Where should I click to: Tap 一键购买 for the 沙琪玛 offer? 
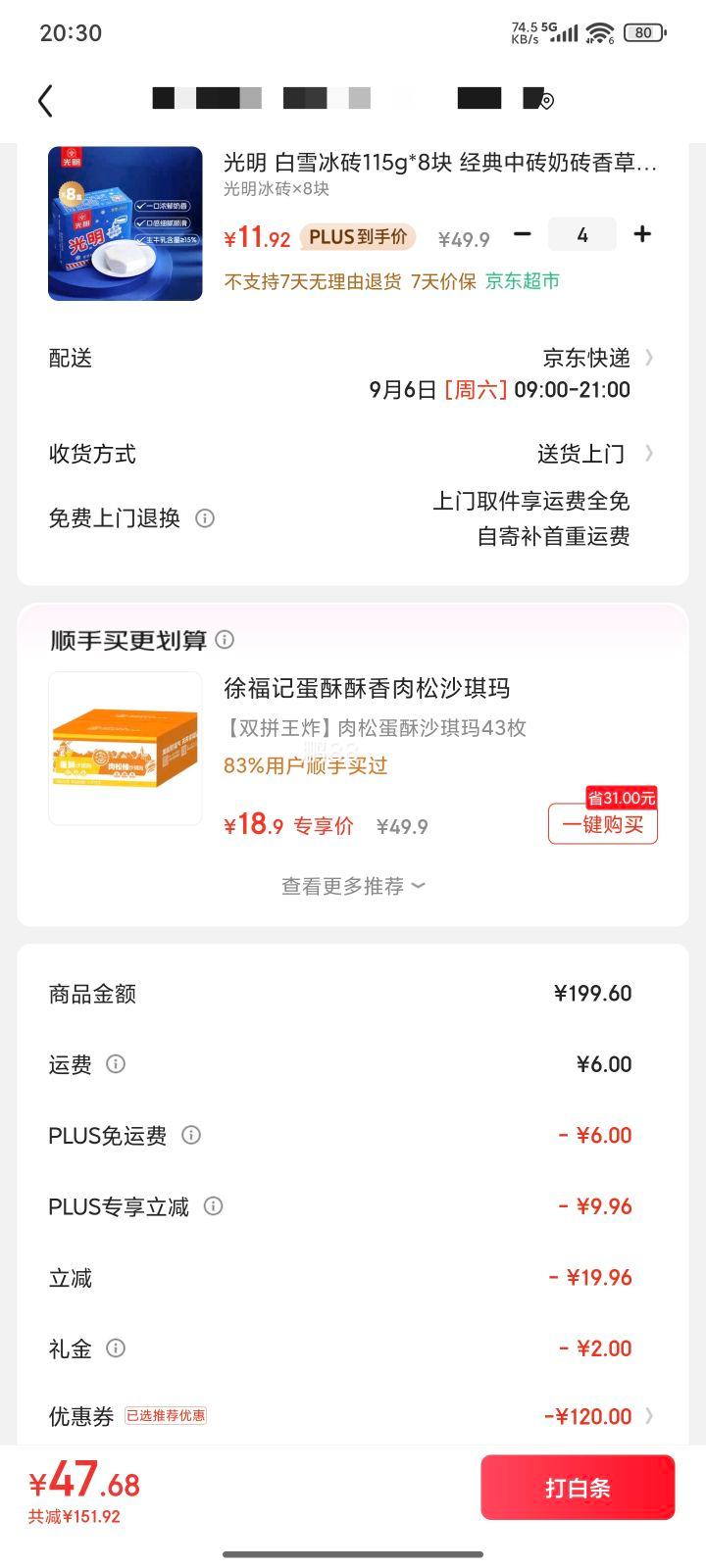603,824
